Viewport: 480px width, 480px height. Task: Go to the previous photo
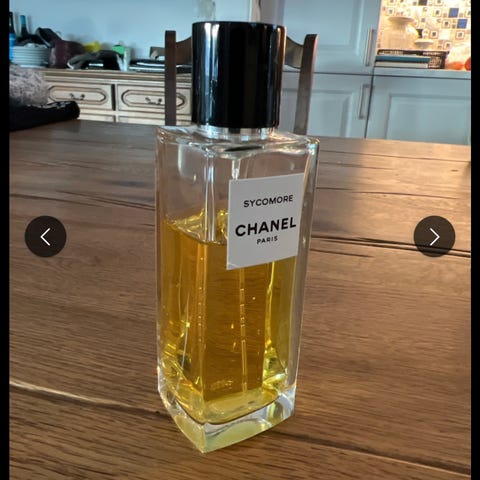point(46,236)
